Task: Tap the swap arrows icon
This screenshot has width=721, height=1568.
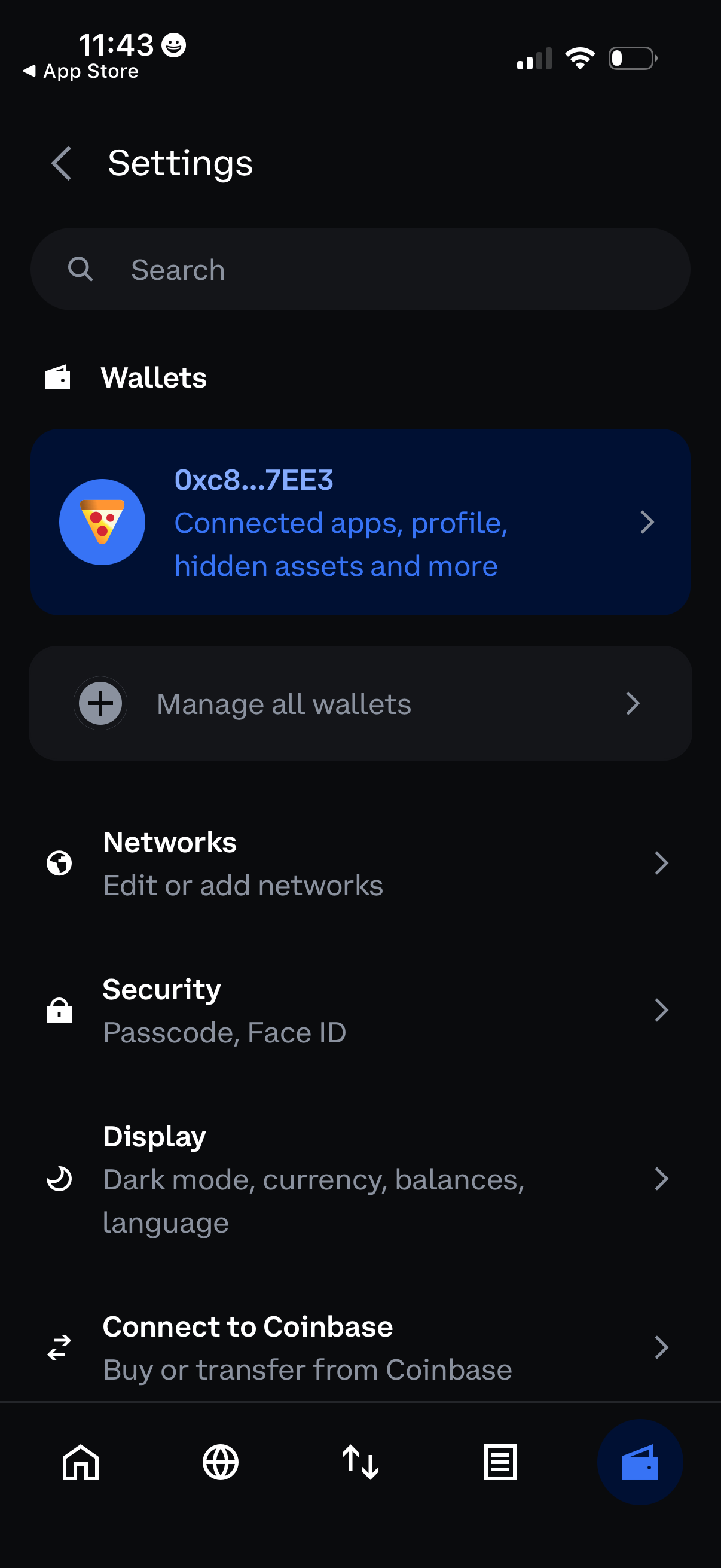Action: point(360,1463)
